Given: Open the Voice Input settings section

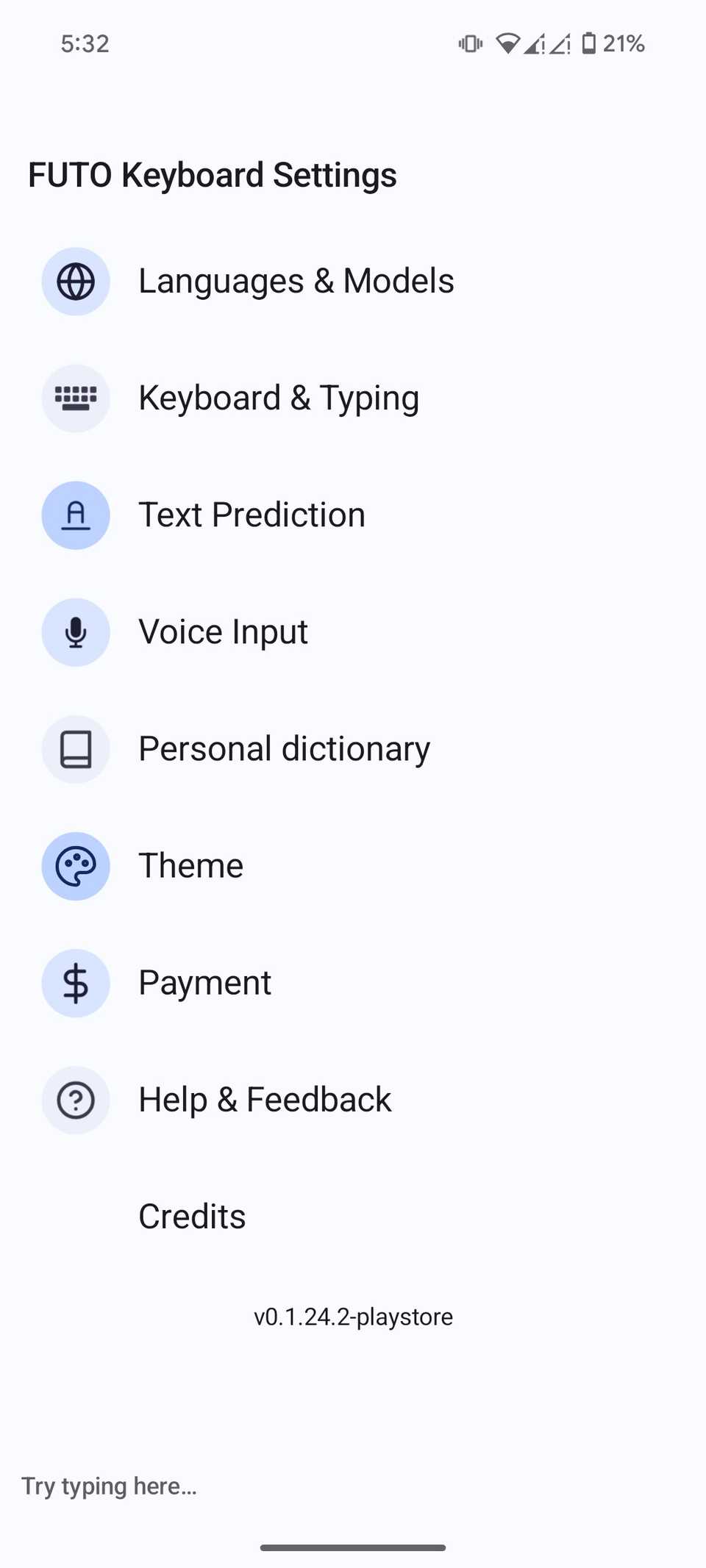Looking at the screenshot, I should pyautogui.click(x=223, y=631).
